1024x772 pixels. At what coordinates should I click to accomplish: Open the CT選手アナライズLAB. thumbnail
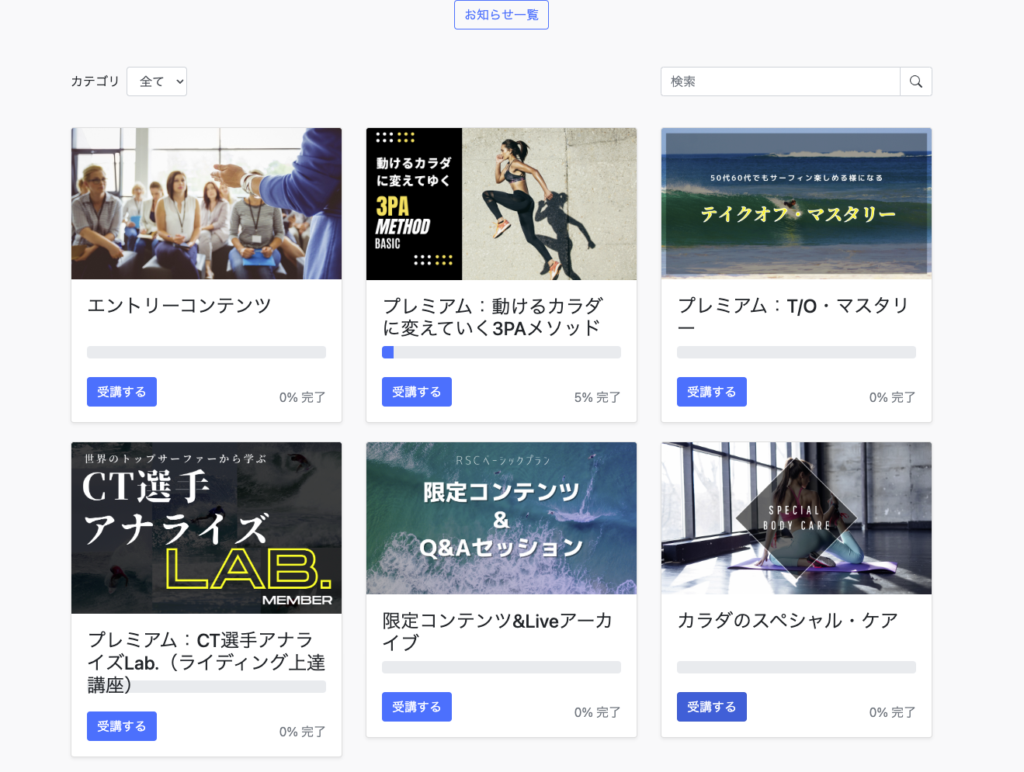point(206,528)
